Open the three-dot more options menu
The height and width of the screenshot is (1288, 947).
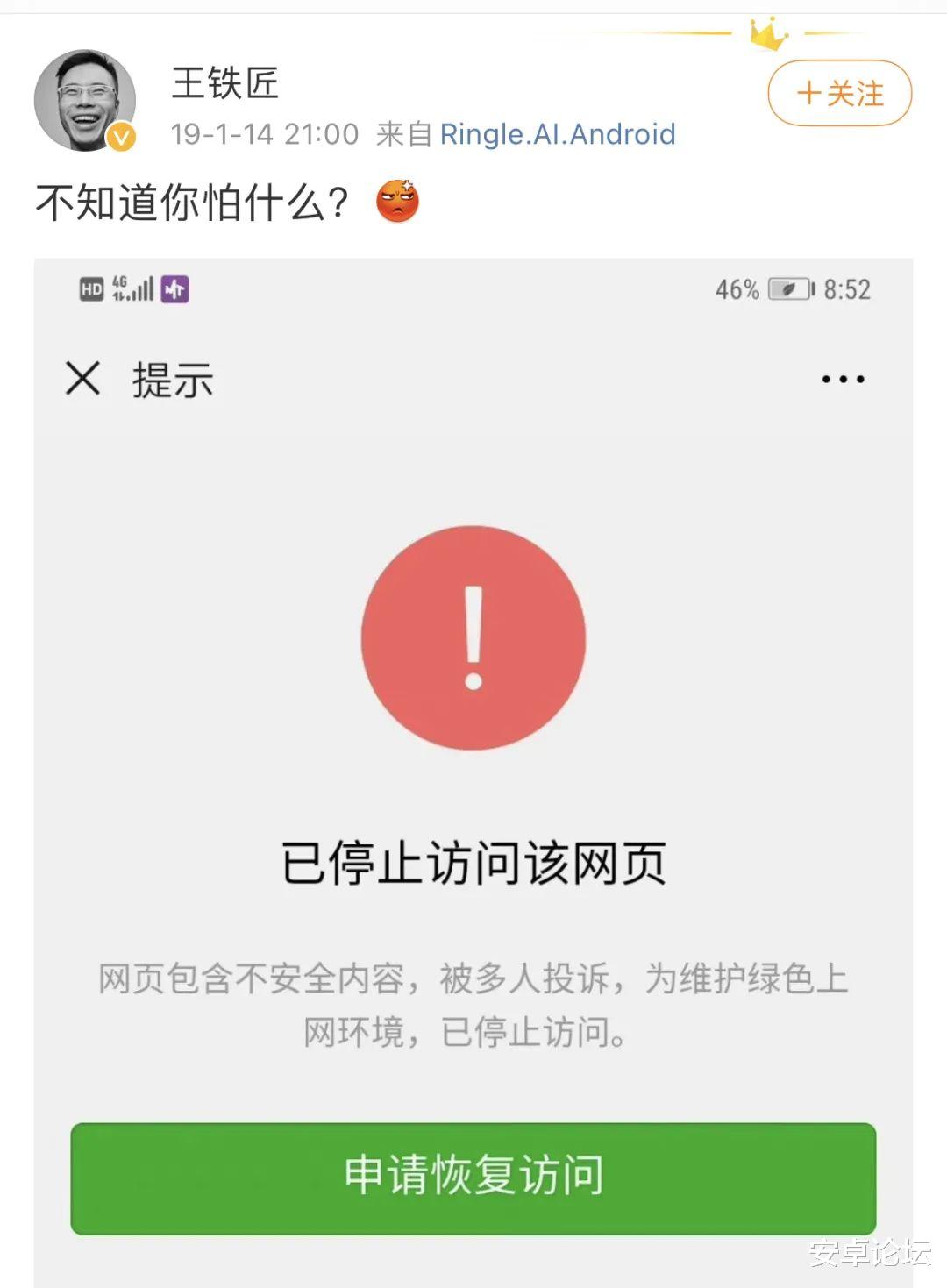pyautogui.click(x=840, y=379)
